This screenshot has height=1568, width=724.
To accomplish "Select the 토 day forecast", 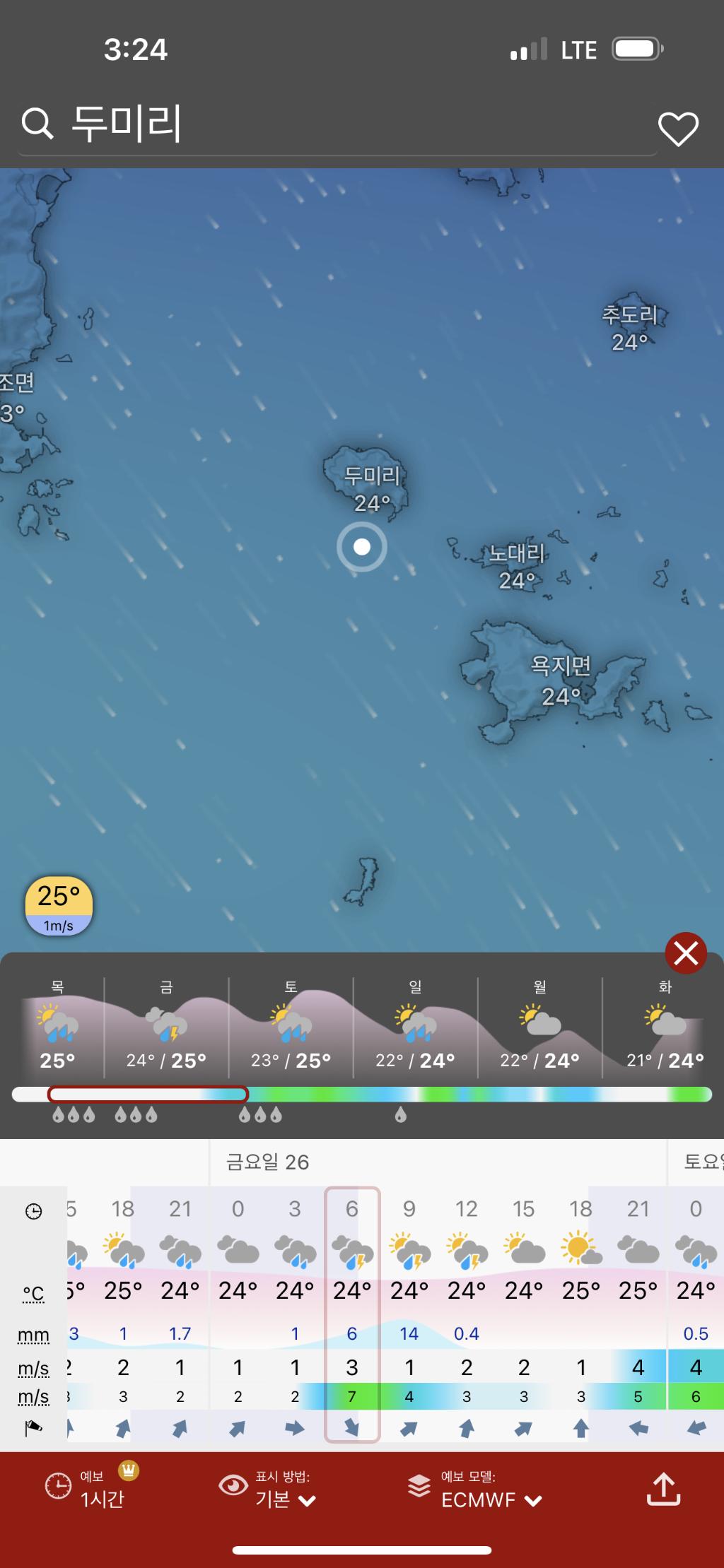I will pyautogui.click(x=291, y=1027).
